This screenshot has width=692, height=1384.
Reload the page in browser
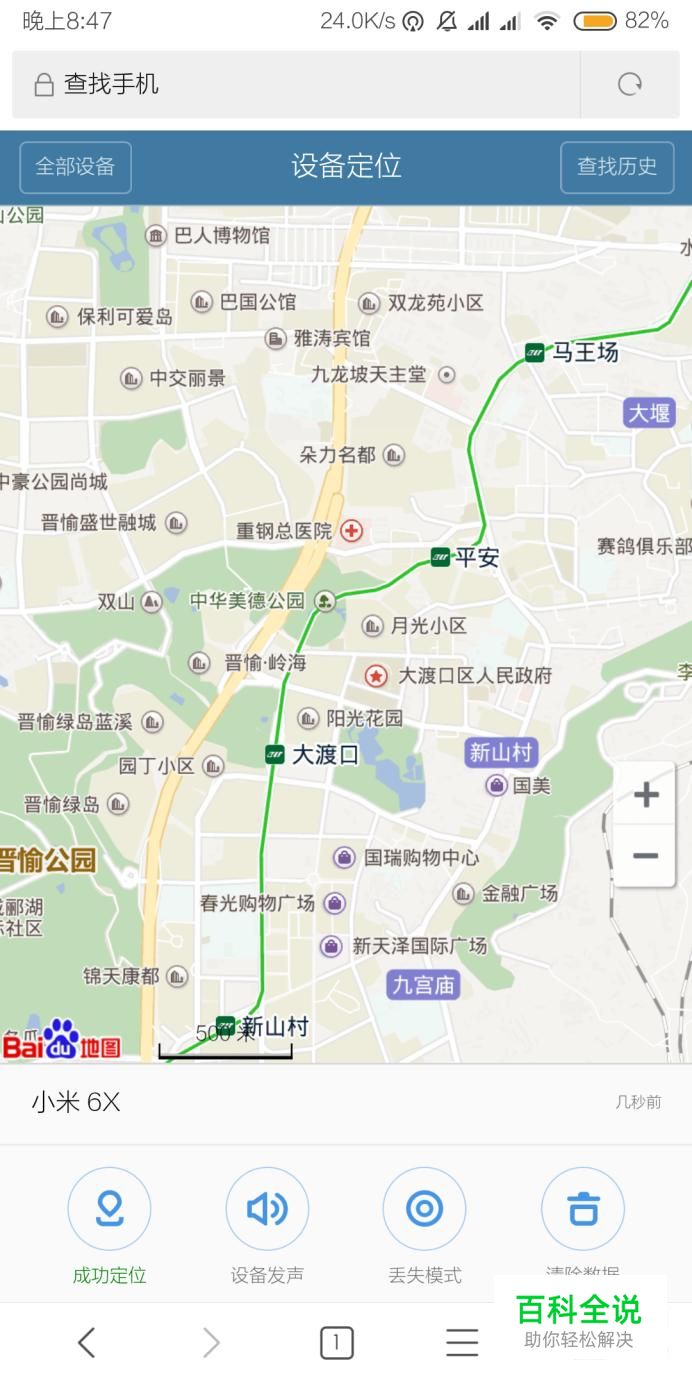coord(629,85)
